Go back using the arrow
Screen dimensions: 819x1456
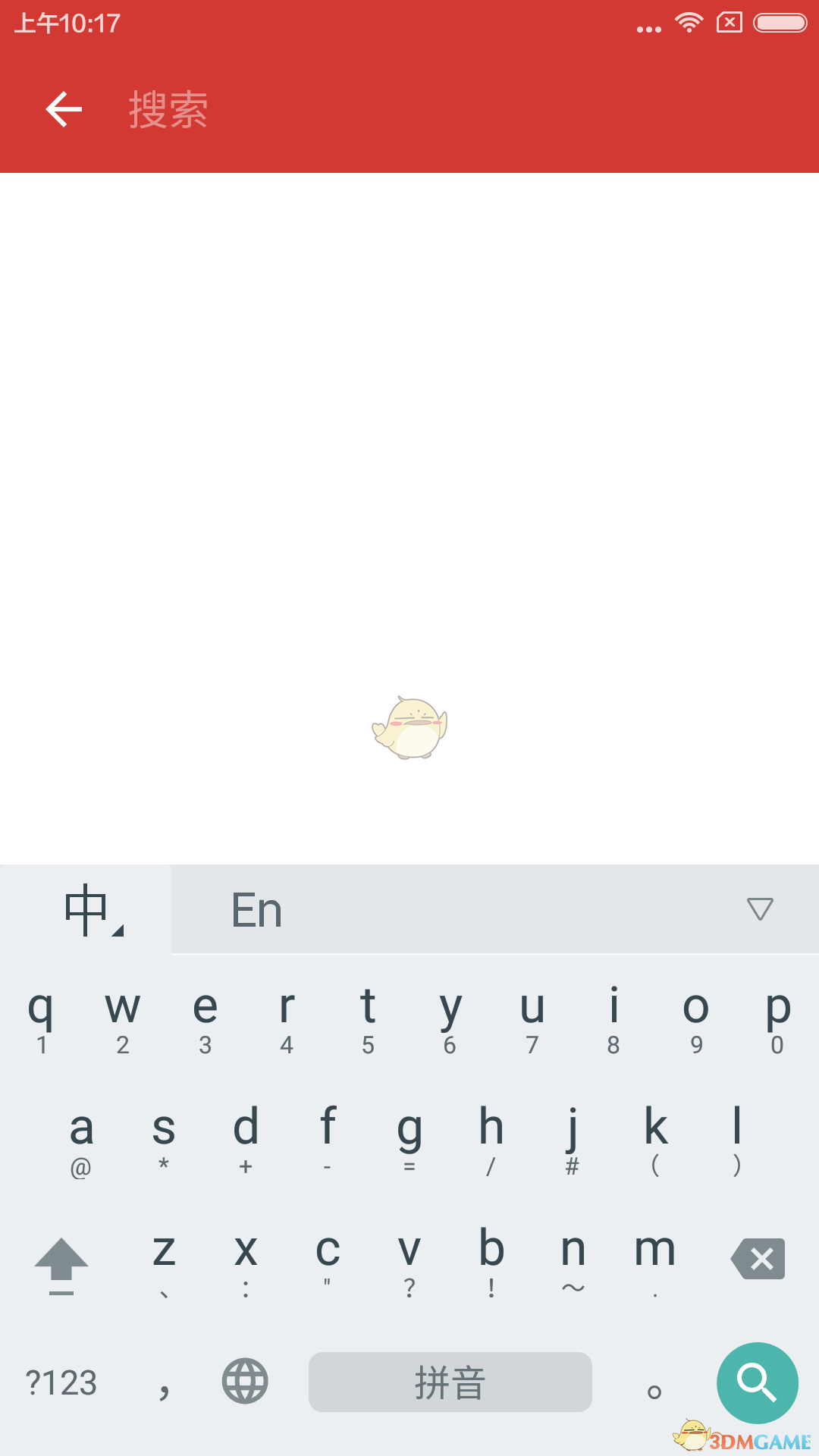coord(64,109)
